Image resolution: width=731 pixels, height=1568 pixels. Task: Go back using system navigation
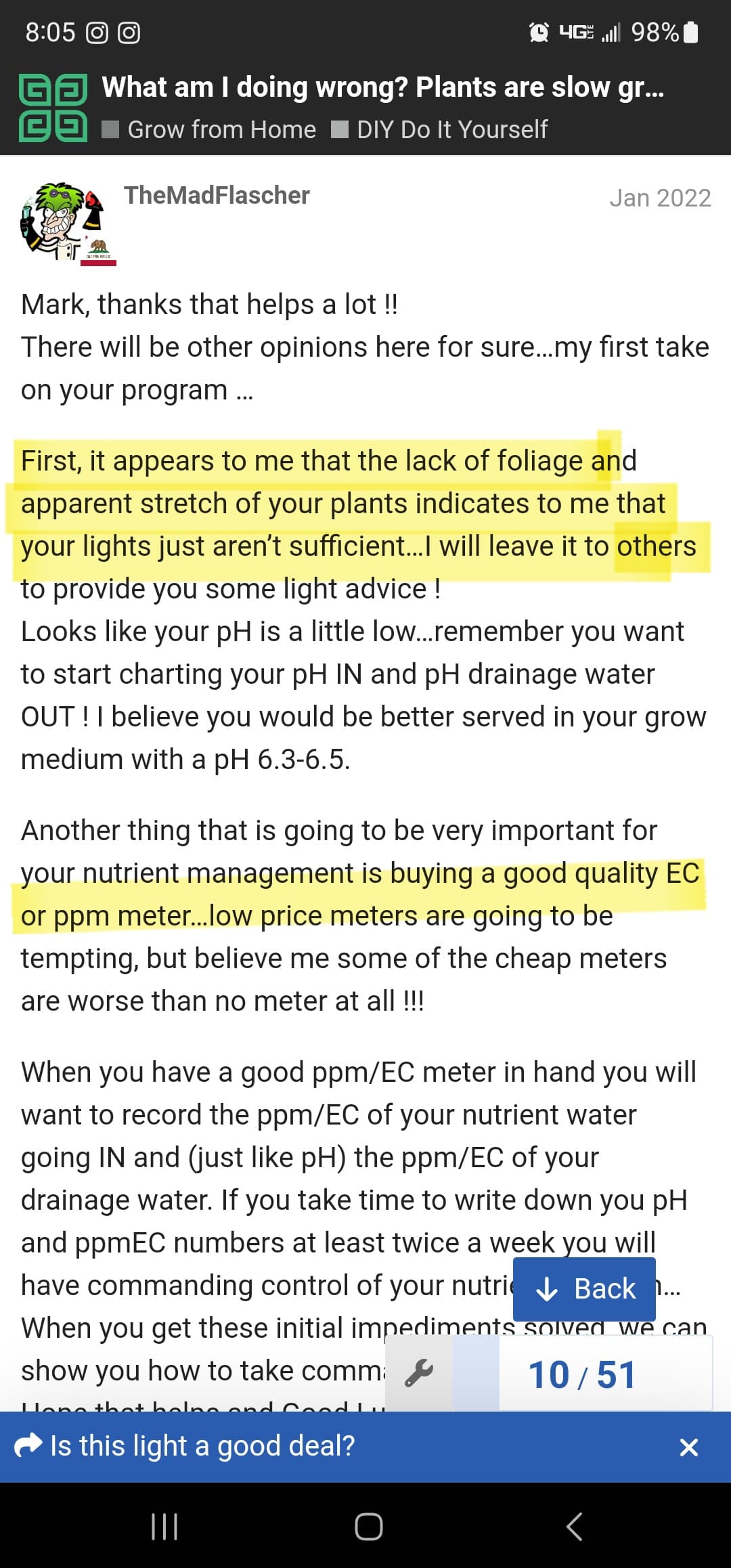574,1527
